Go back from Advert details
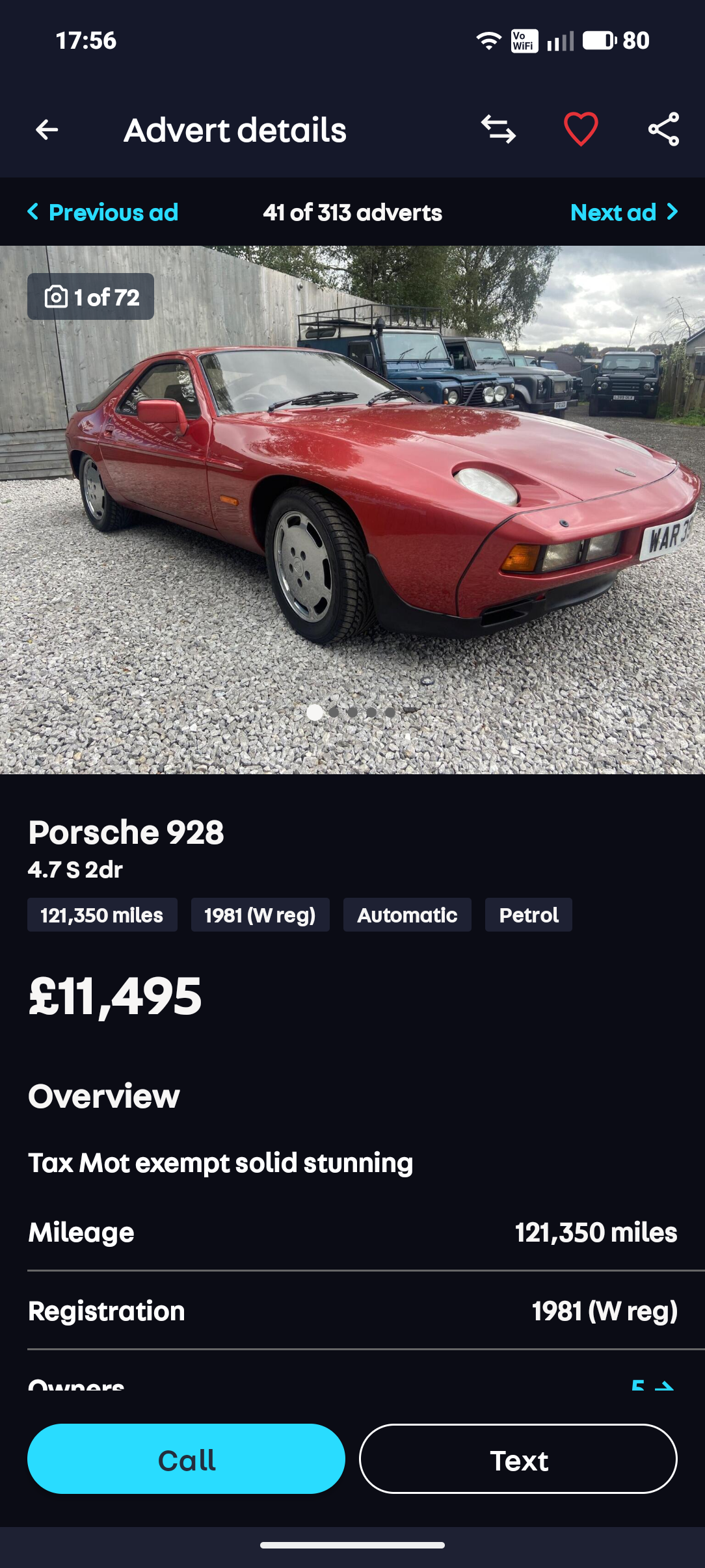This screenshot has width=705, height=1568. click(x=47, y=130)
